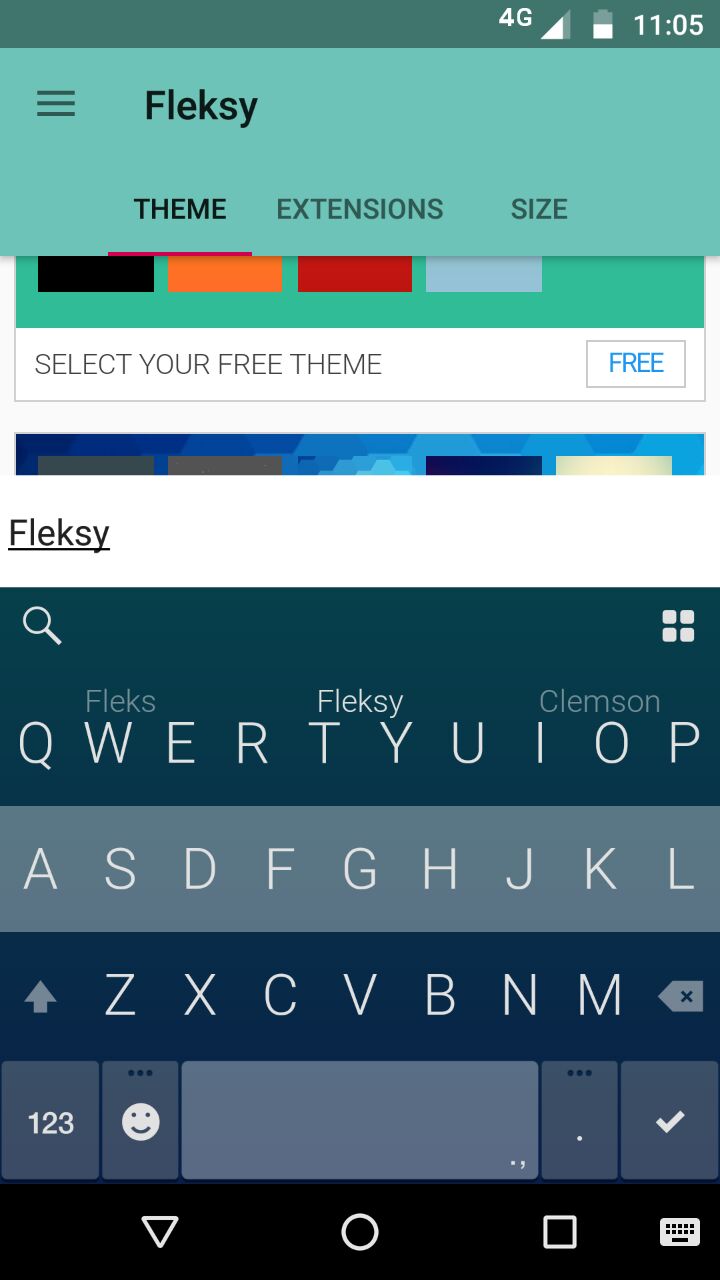Image resolution: width=720 pixels, height=1280 pixels.
Task: Tap the keyboard space bar
Action: pos(360,1120)
